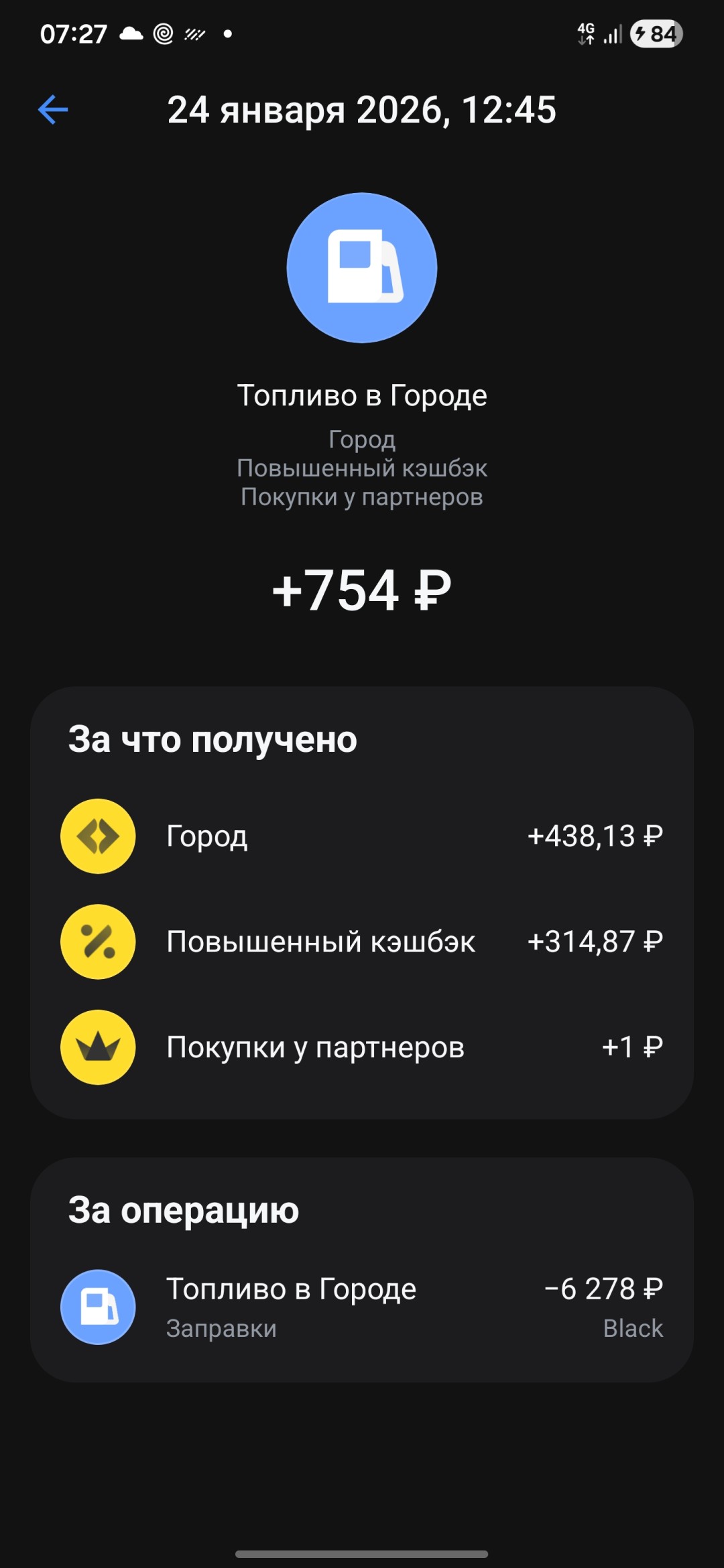Go back using the blue arrow
The image size is (724, 1568).
click(x=53, y=109)
